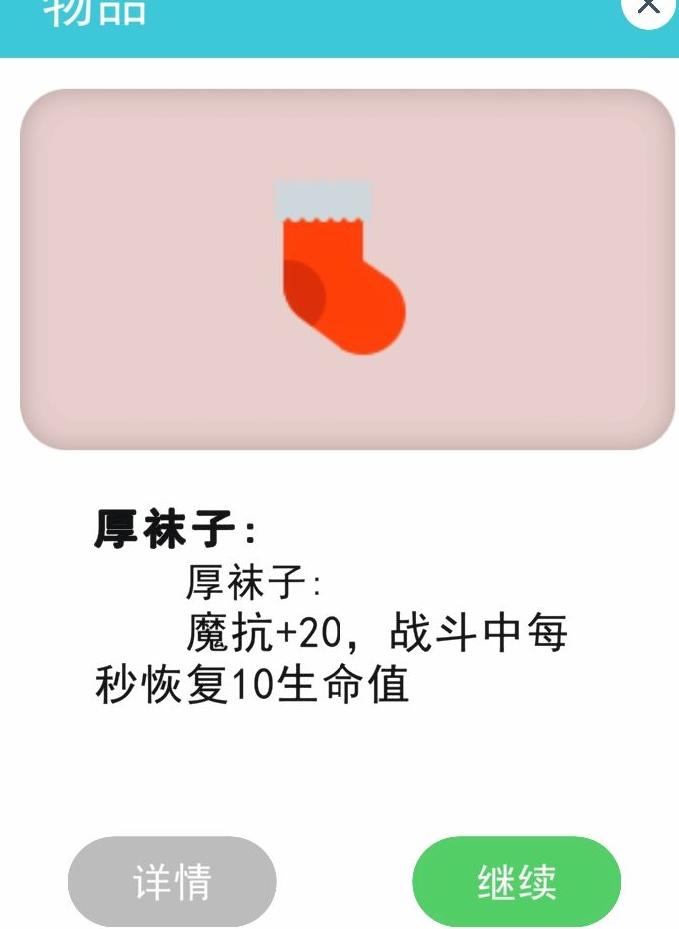Open 详情 for the thick socks

tap(172, 881)
